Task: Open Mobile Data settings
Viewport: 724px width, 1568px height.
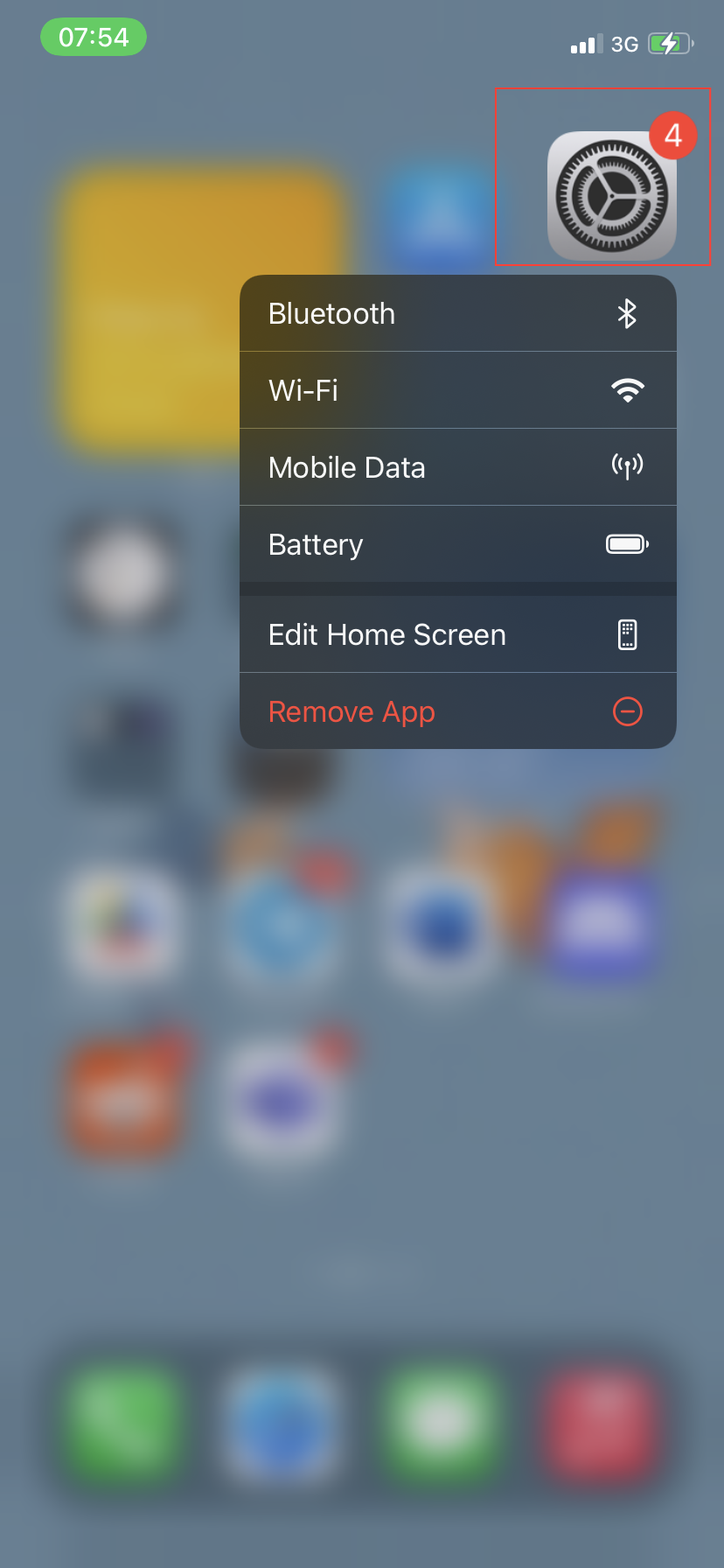Action: (457, 467)
